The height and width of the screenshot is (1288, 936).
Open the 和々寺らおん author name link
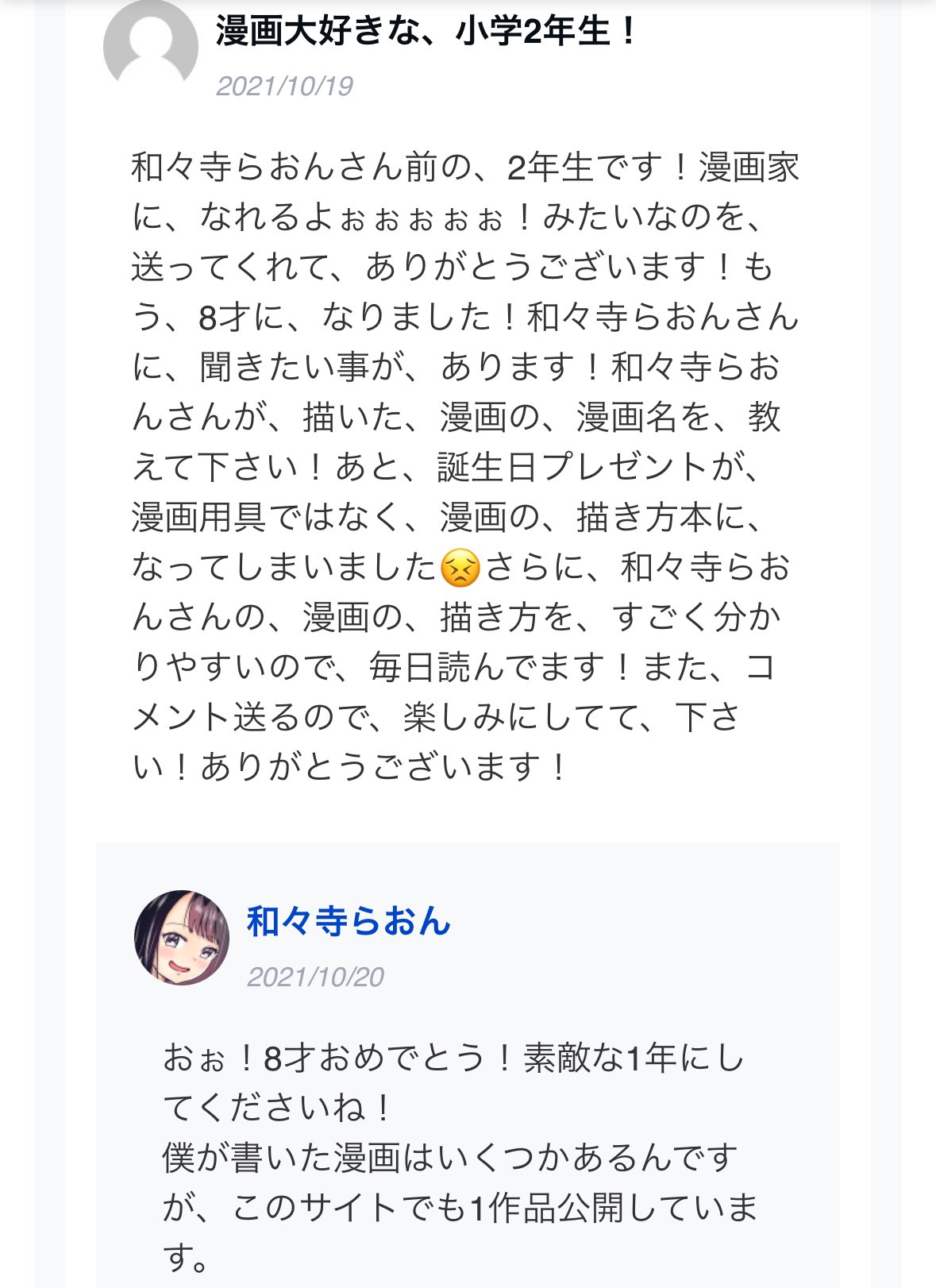[x=349, y=922]
